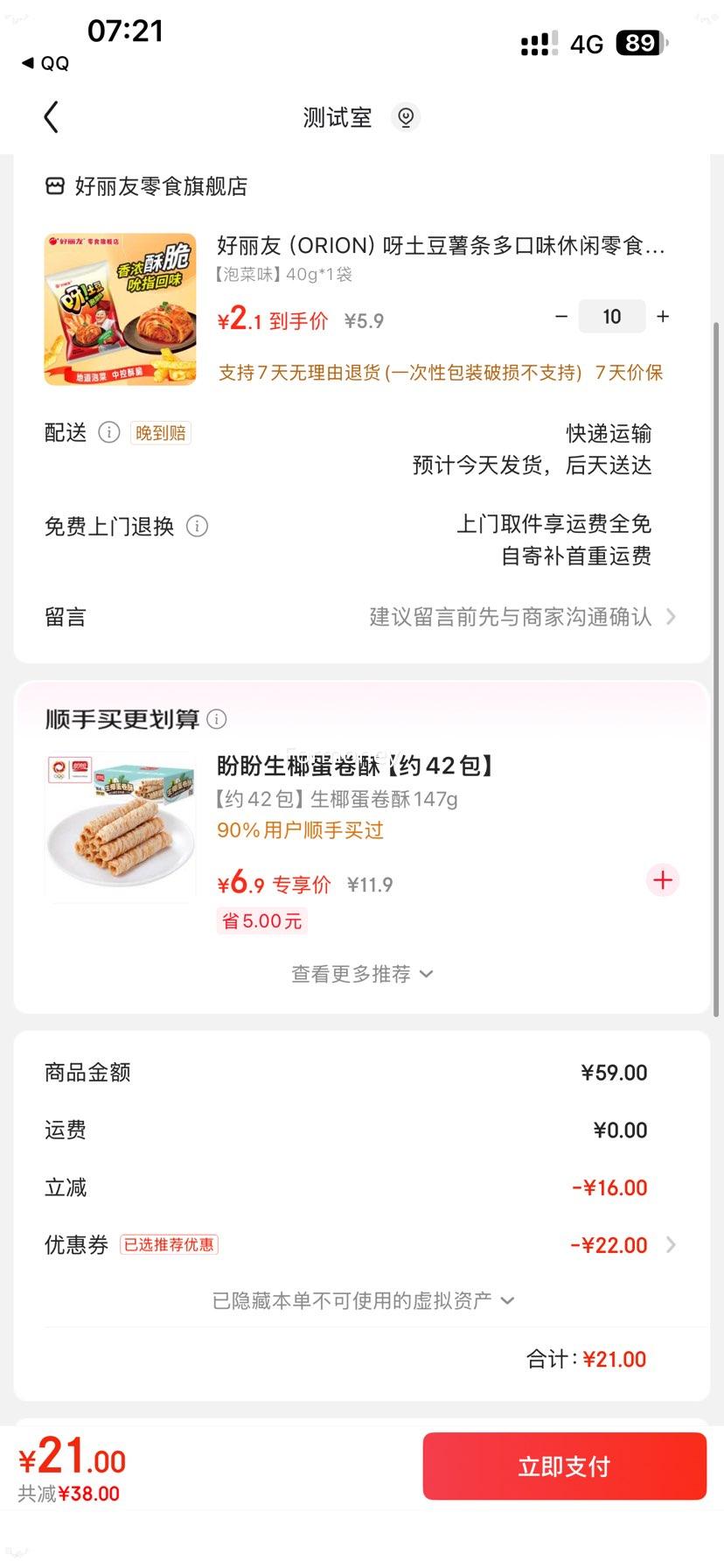Screen dimensions: 724x1568
Task: Decrease the potato sticks quantity by one
Action: 561,317
